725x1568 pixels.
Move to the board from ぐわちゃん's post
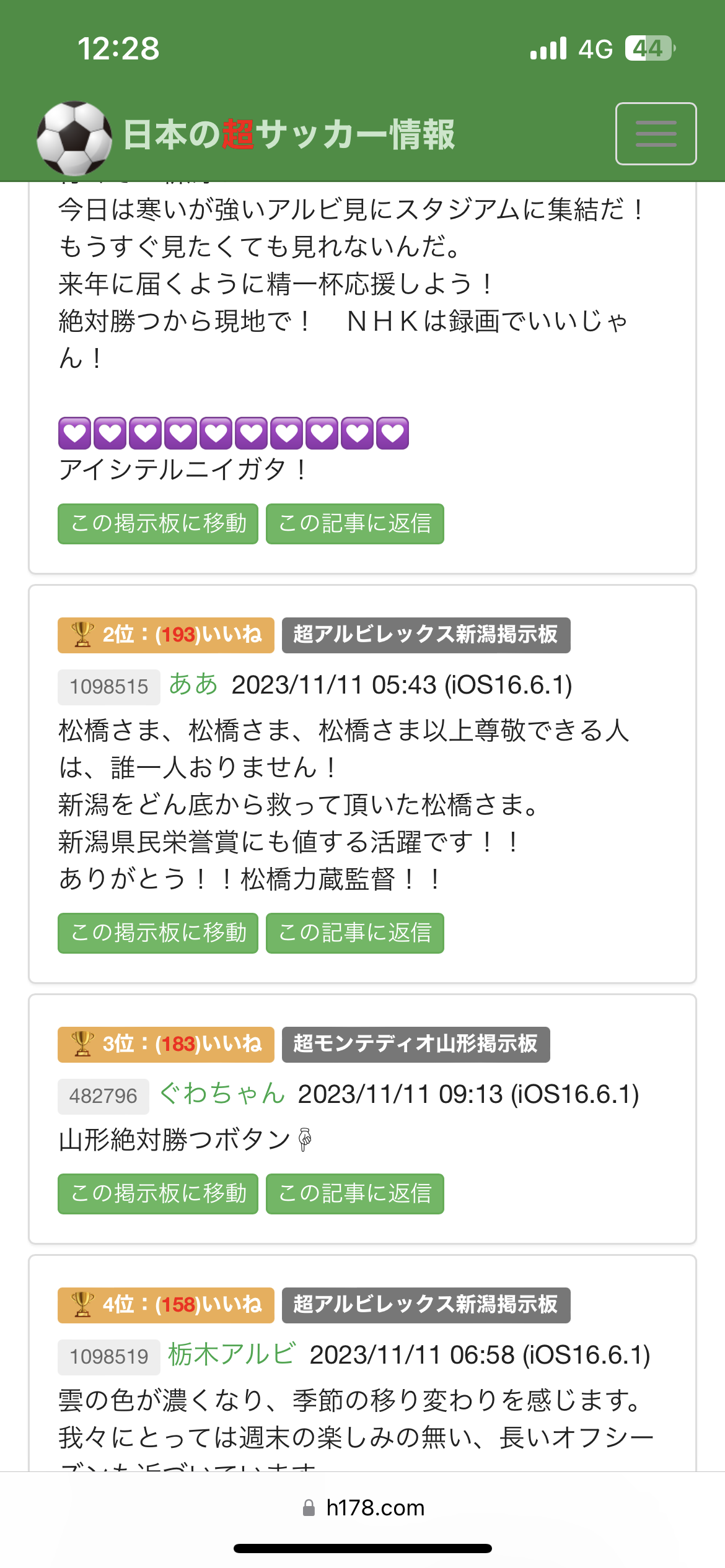158,1193
